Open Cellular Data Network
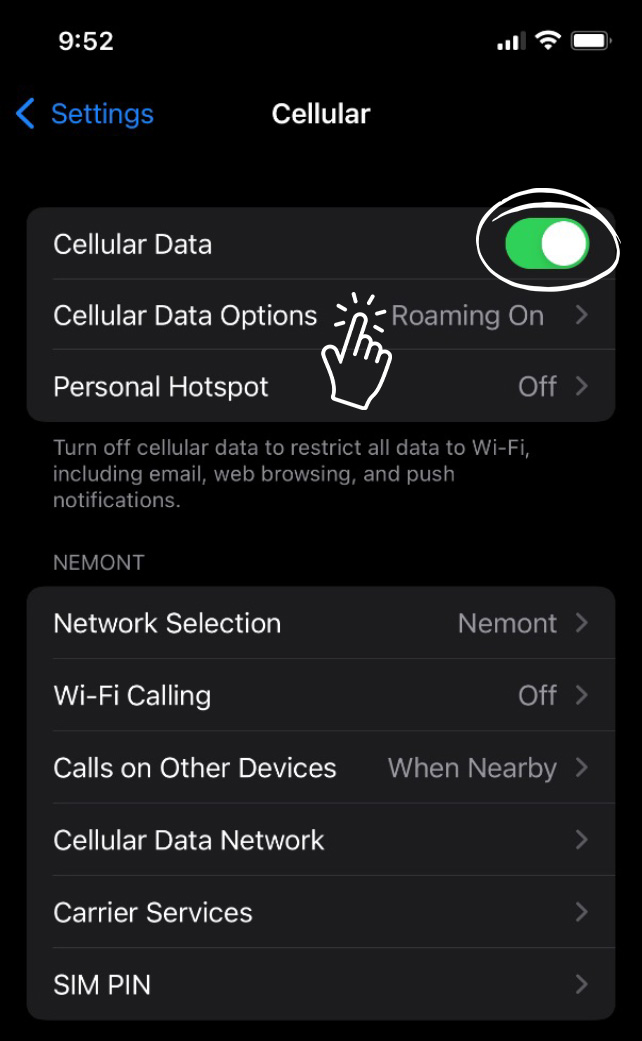The width and height of the screenshot is (642, 1041). tap(321, 840)
